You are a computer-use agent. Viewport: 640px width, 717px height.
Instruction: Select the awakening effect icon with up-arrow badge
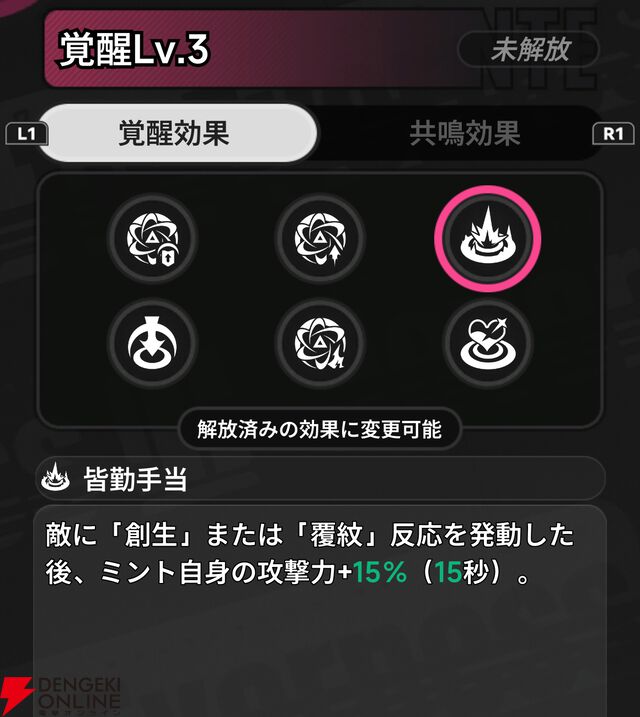[320, 235]
